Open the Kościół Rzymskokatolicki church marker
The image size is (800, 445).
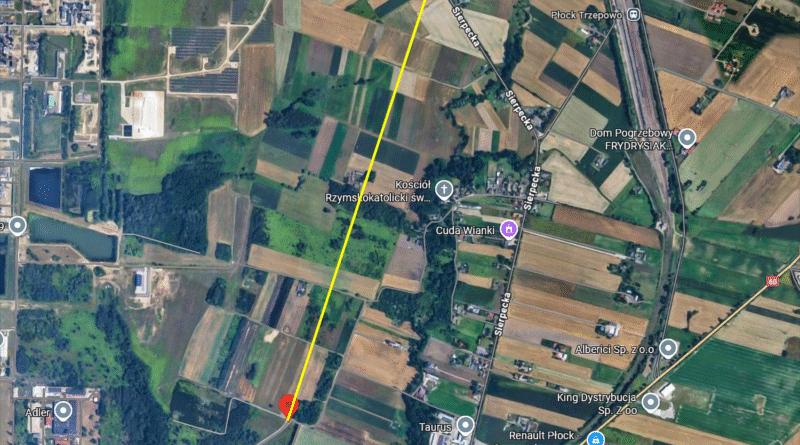[444, 188]
